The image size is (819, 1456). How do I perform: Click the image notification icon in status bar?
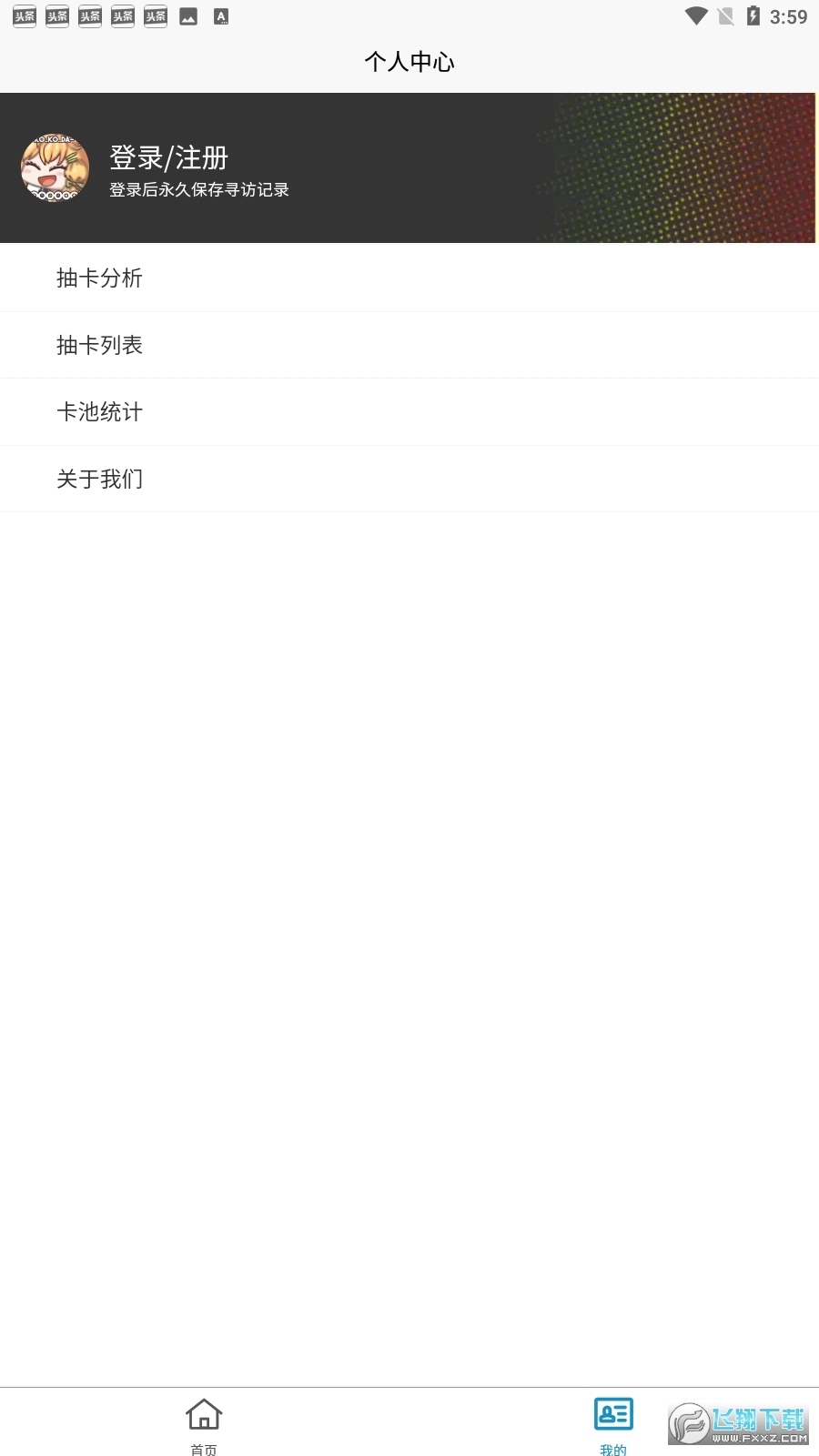click(x=187, y=15)
